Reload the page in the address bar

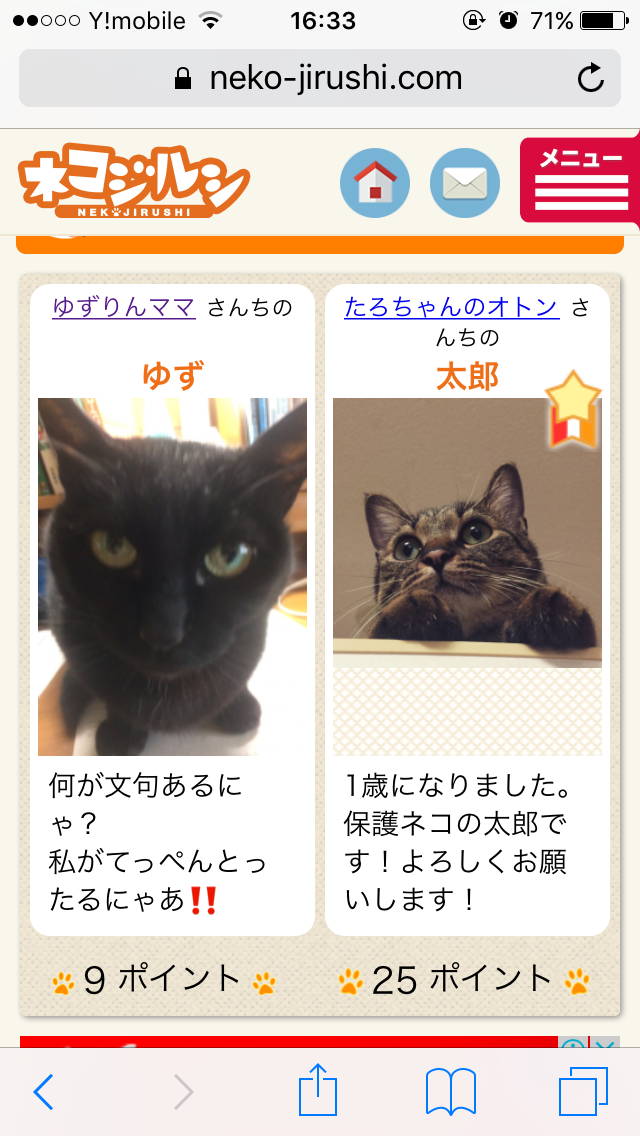pyautogui.click(x=591, y=78)
